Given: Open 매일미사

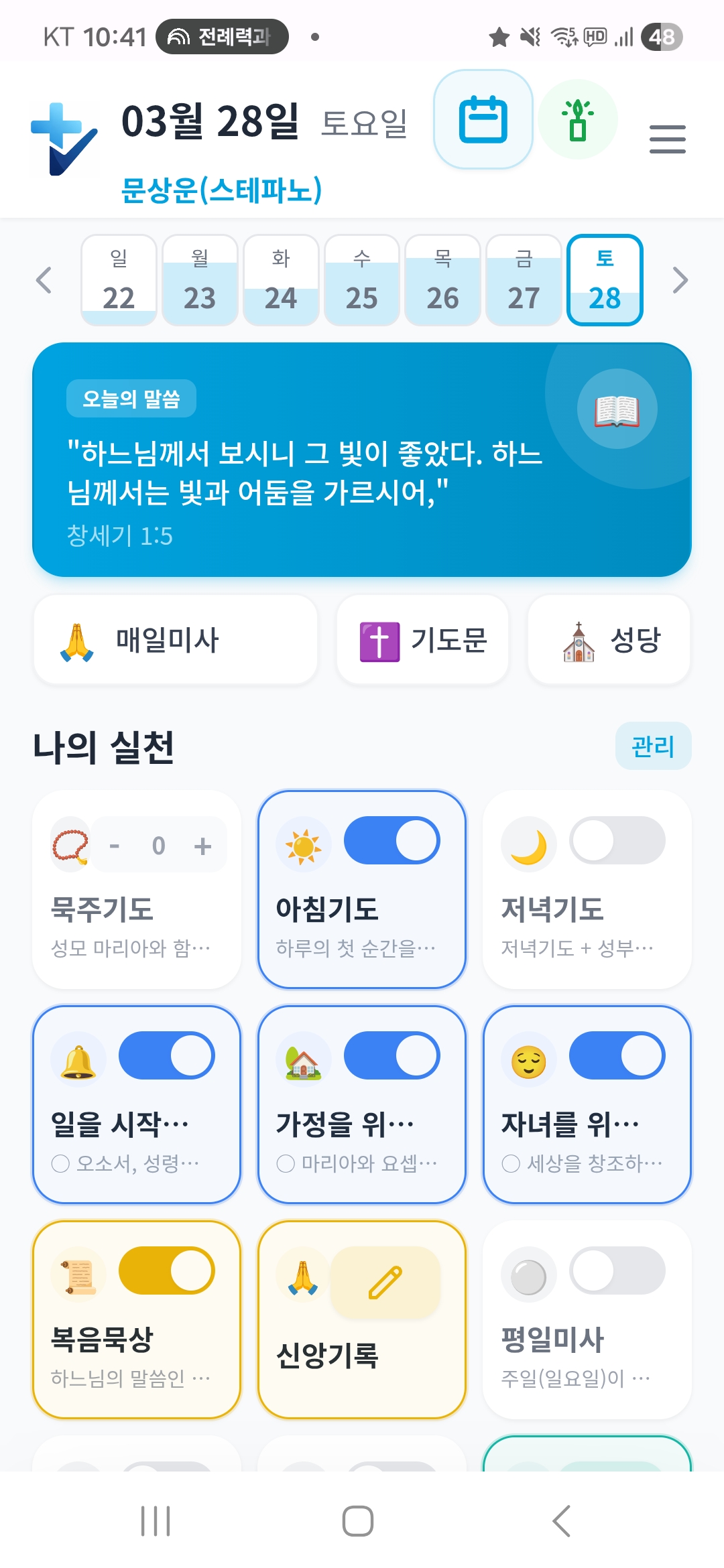Looking at the screenshot, I should 176,640.
